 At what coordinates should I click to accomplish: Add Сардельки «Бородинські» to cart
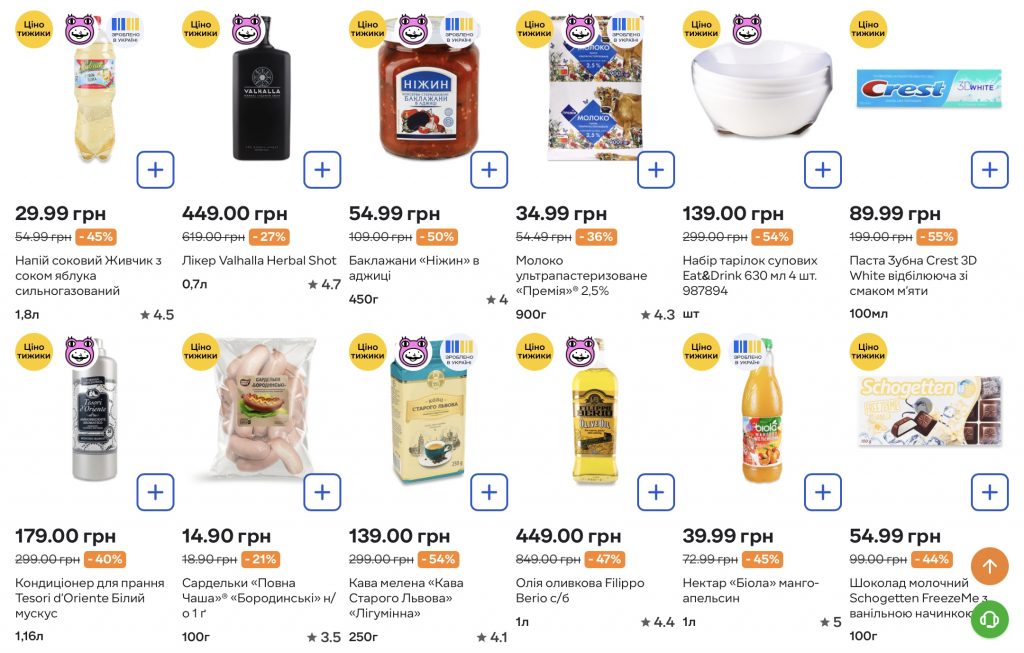point(322,492)
